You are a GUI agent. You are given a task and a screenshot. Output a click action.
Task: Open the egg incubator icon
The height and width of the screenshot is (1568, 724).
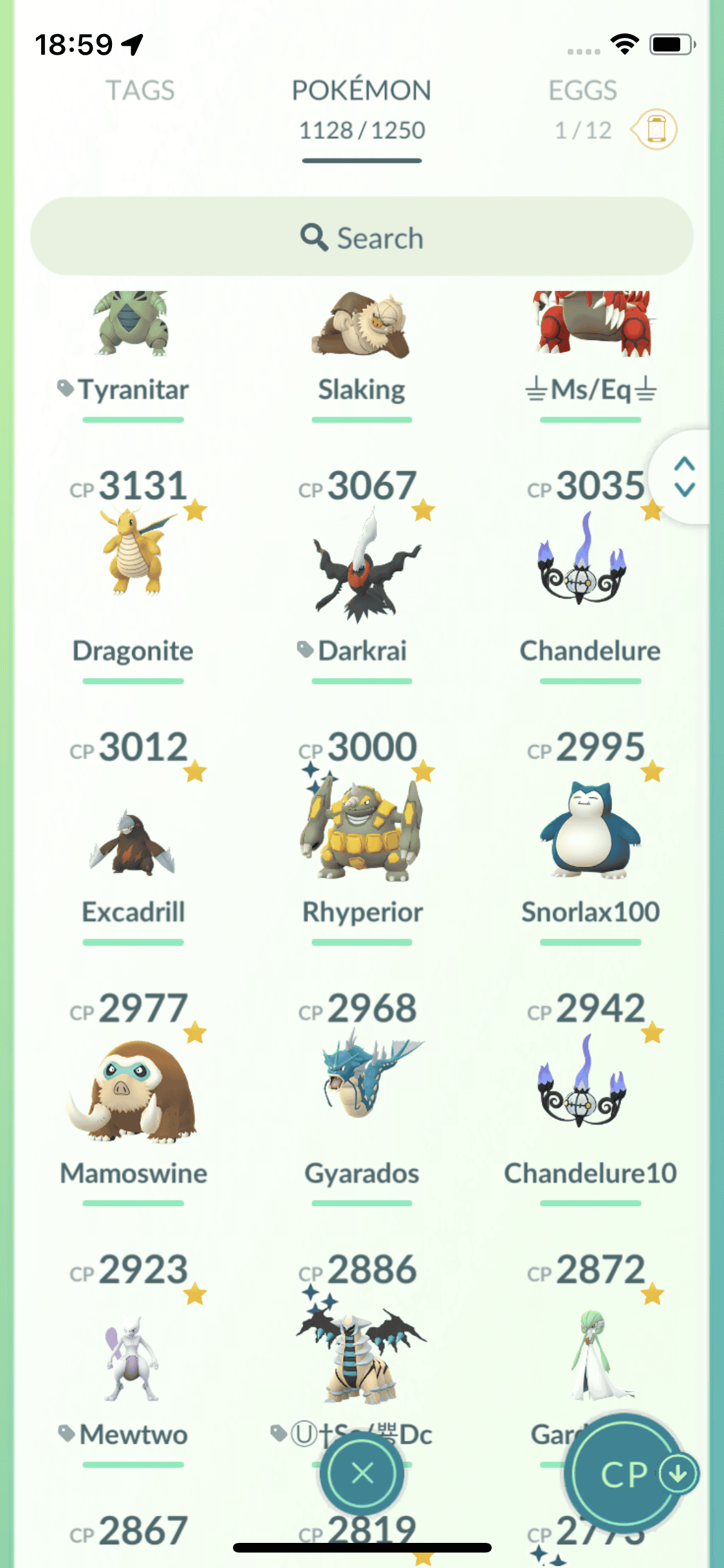click(655, 129)
